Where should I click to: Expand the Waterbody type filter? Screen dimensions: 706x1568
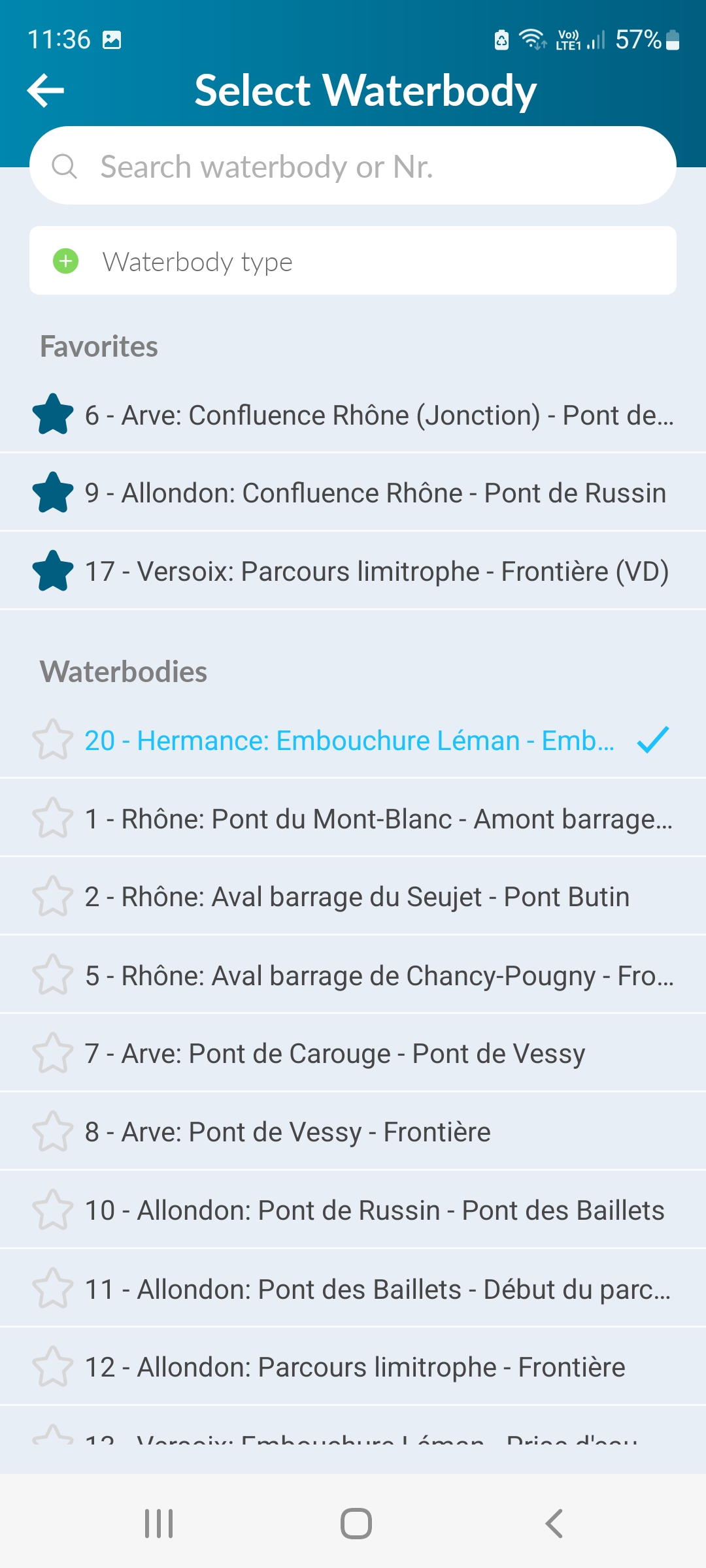click(x=353, y=261)
